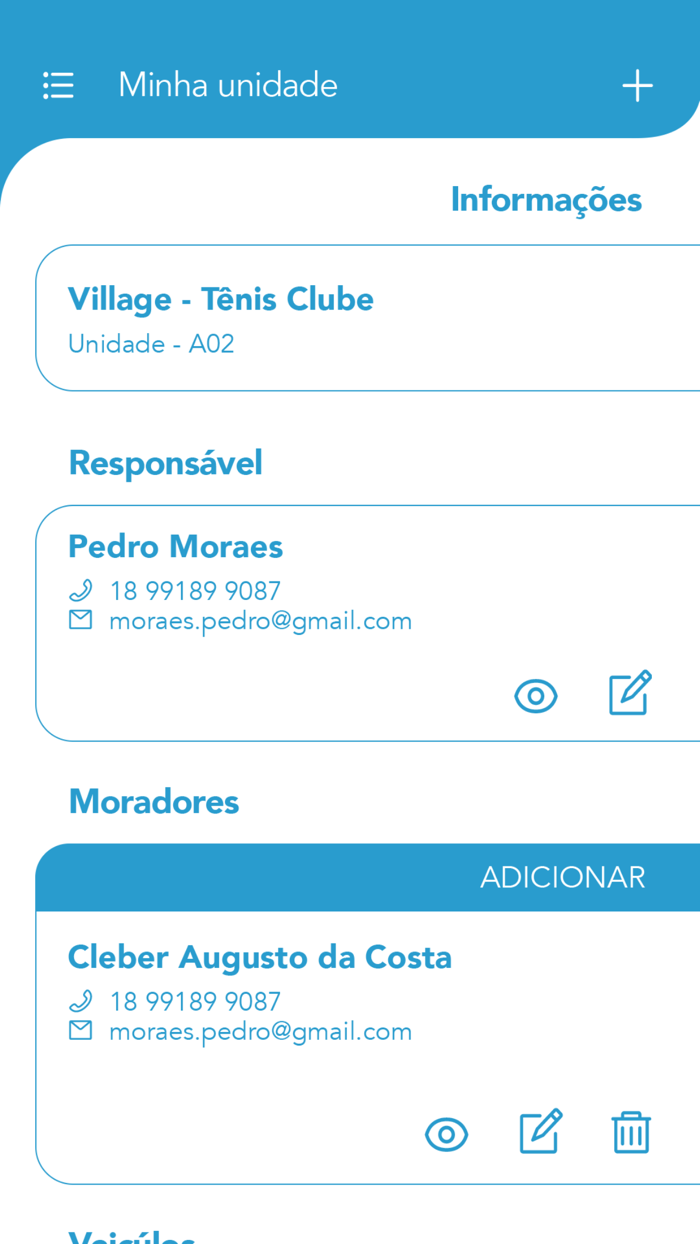
Task: Tap ADICIONAR to add a resident
Action: click(x=562, y=877)
